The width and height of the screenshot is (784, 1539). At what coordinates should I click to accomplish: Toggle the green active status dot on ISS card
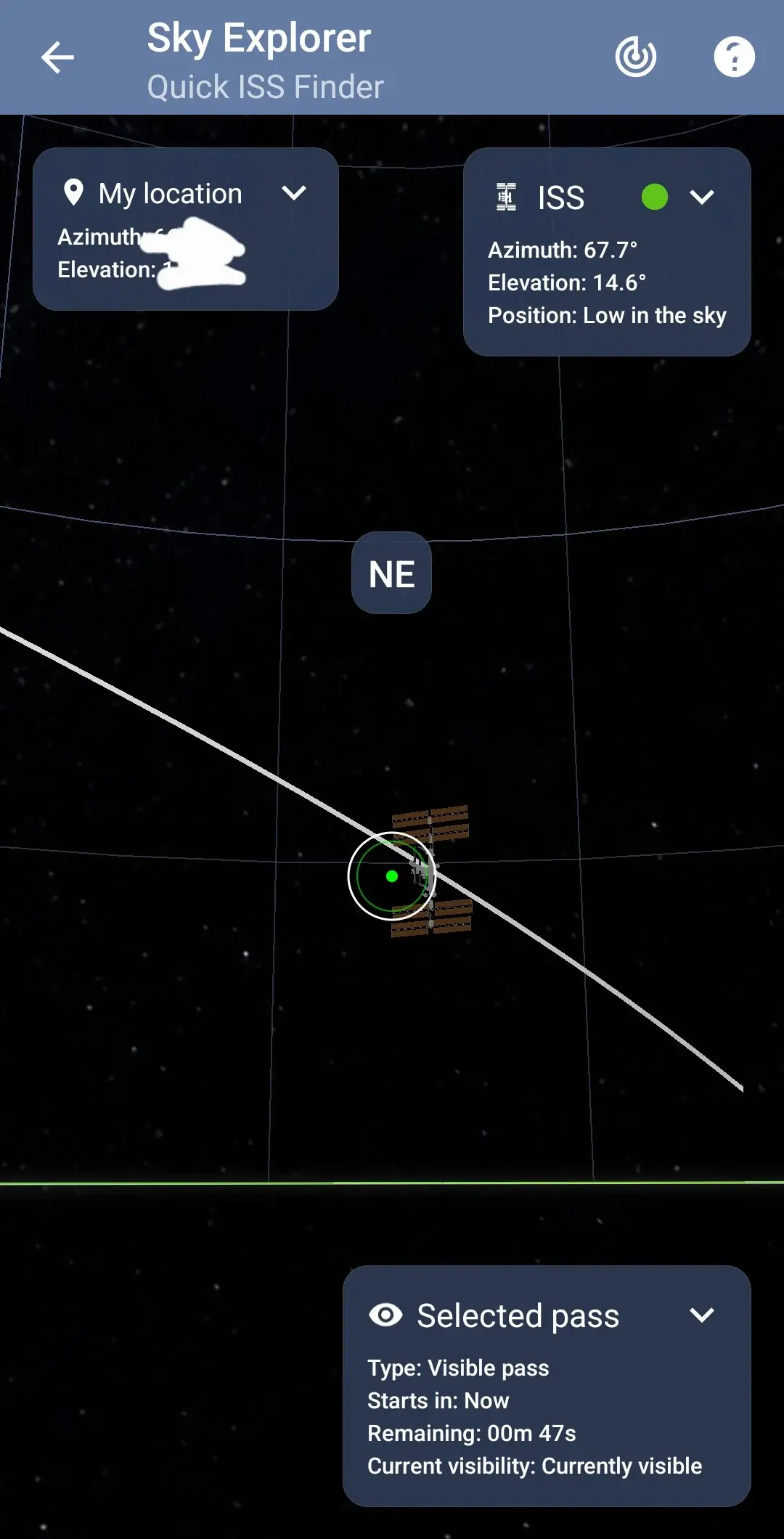(655, 197)
